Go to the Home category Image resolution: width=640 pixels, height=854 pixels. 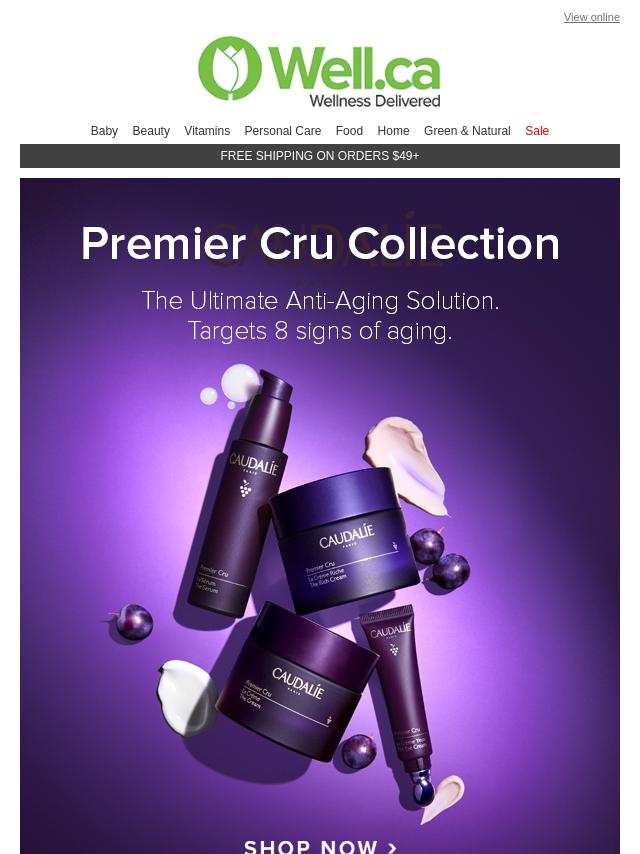point(393,131)
